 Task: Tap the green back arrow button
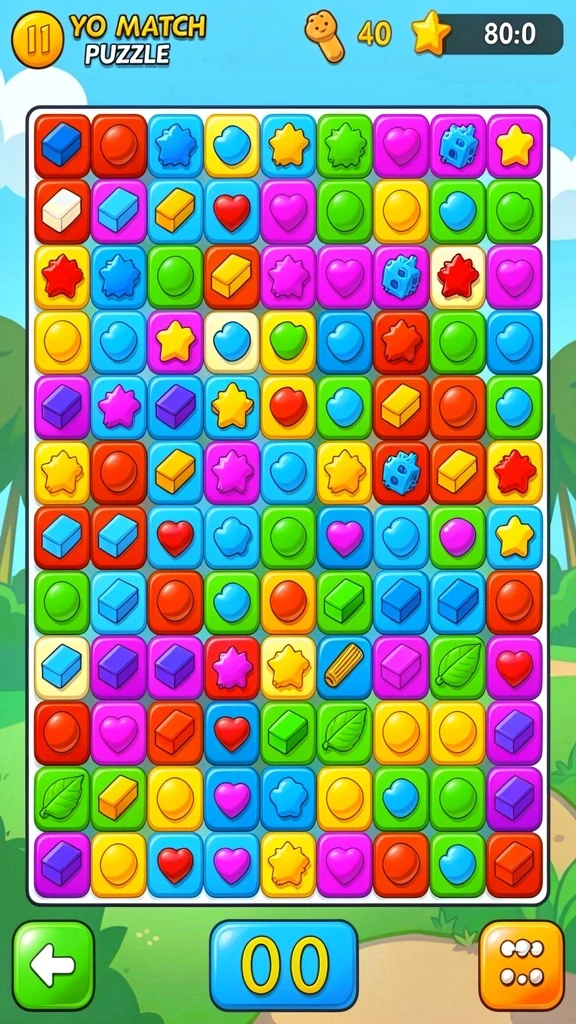(x=54, y=965)
